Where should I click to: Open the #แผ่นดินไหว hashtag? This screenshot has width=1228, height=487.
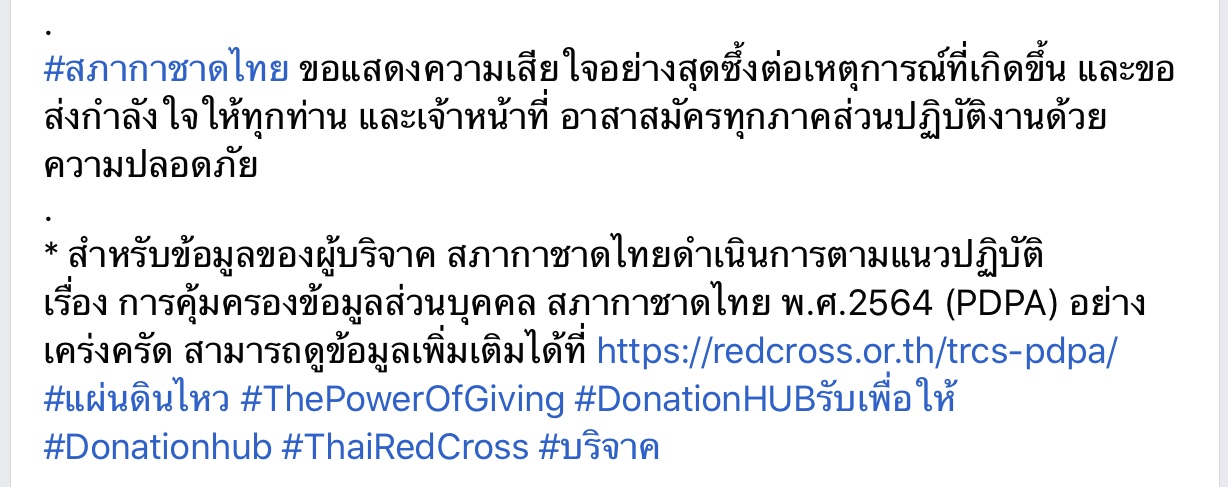136,400
